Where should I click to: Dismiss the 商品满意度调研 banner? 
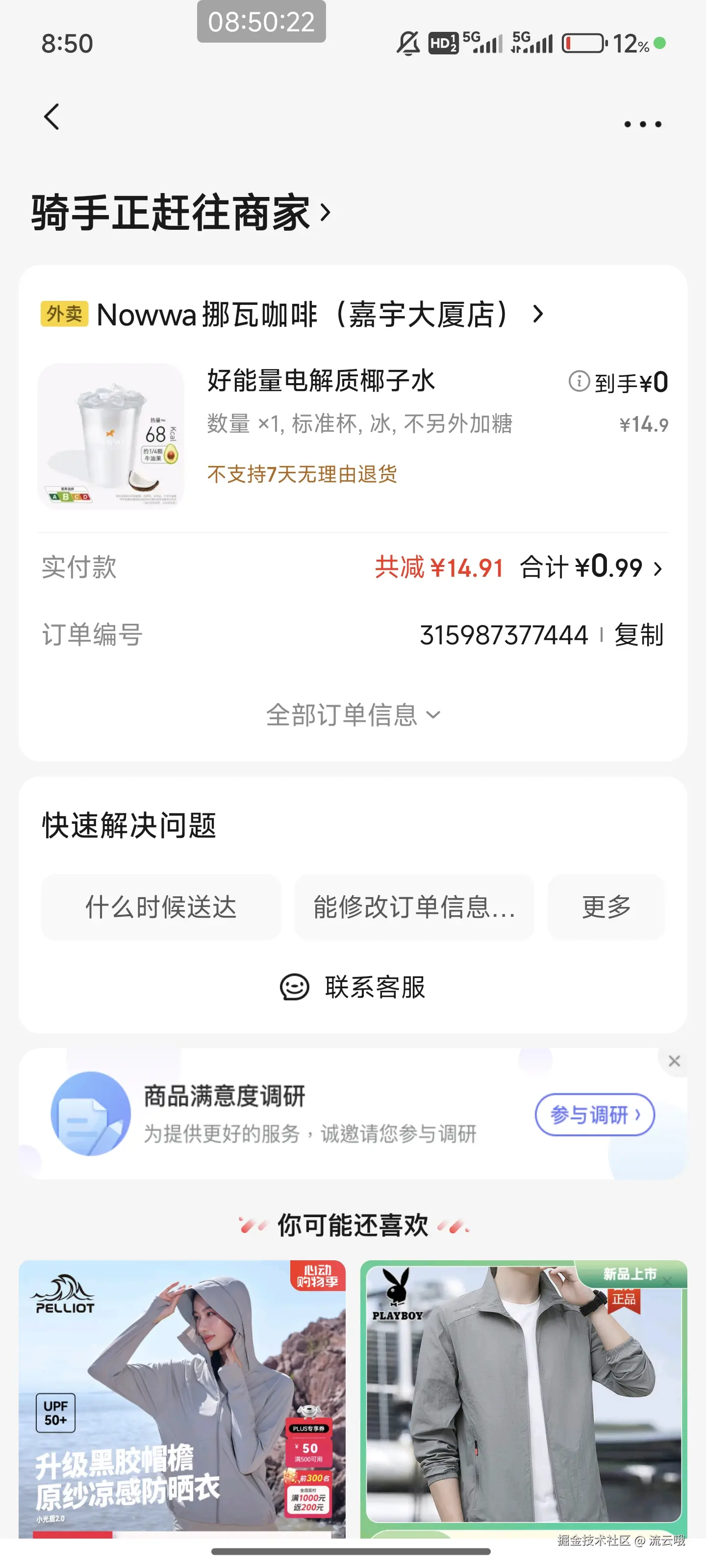[x=674, y=1061]
